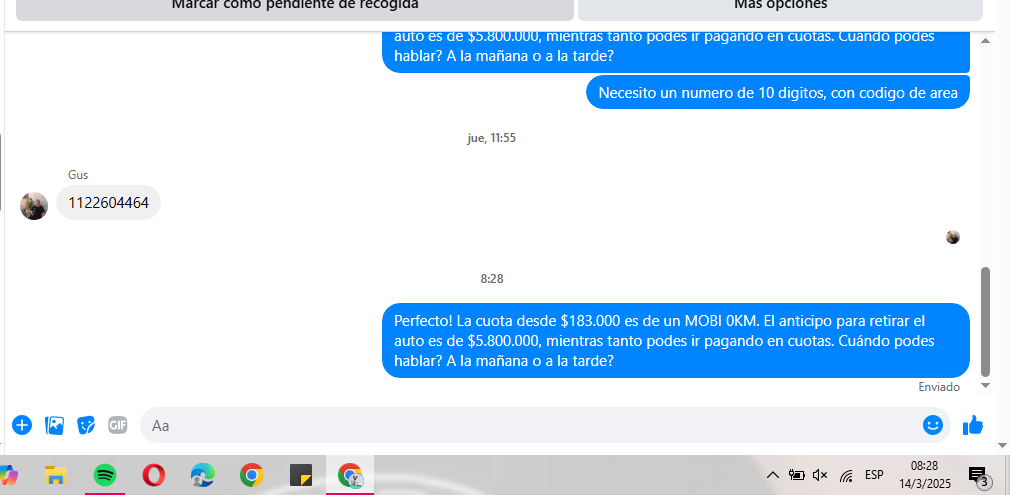
Task: Tap 'Marcar como pendiente de recogida' button
Action: coord(295,8)
